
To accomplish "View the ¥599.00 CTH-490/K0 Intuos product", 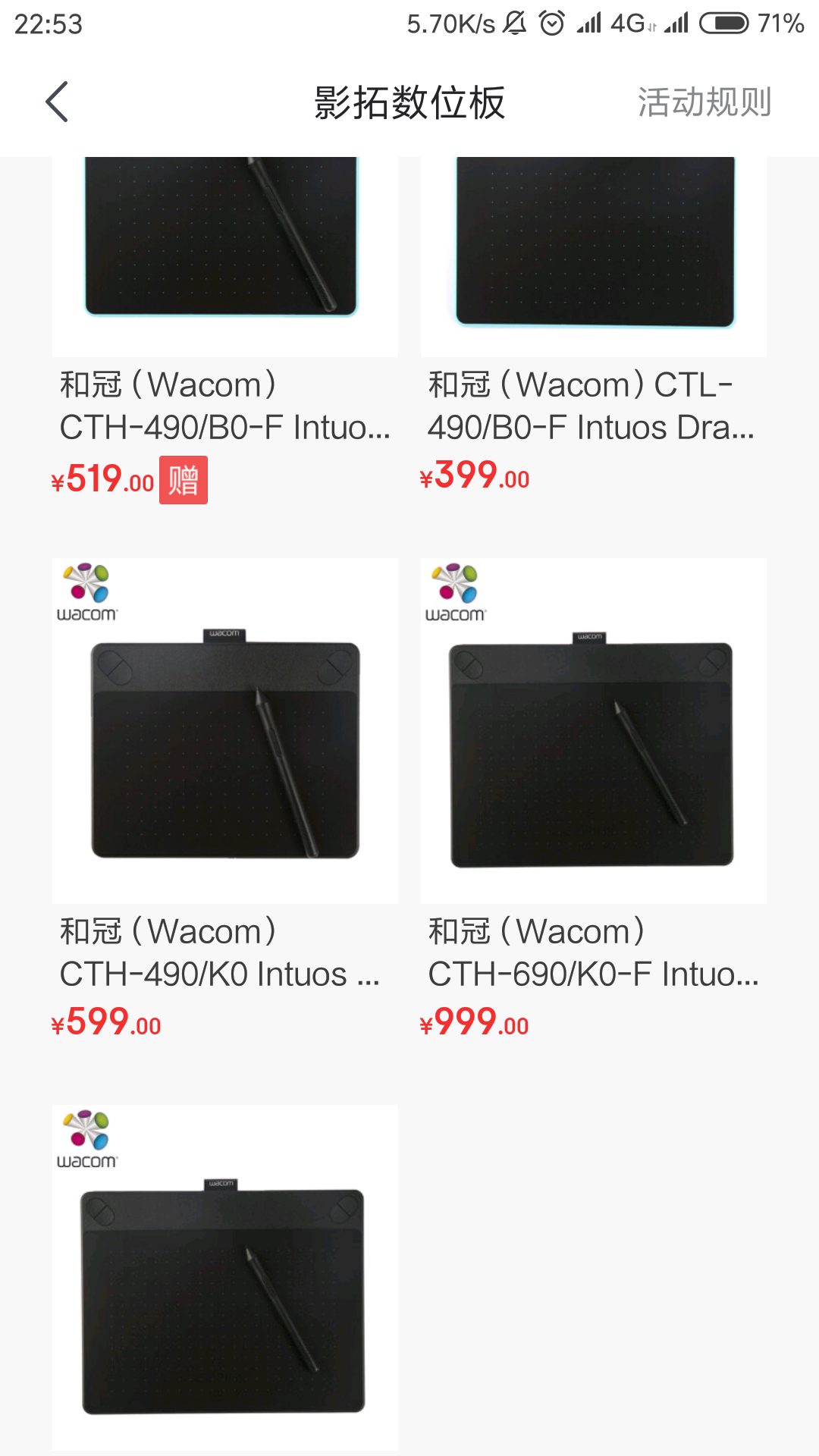I will (225, 801).
